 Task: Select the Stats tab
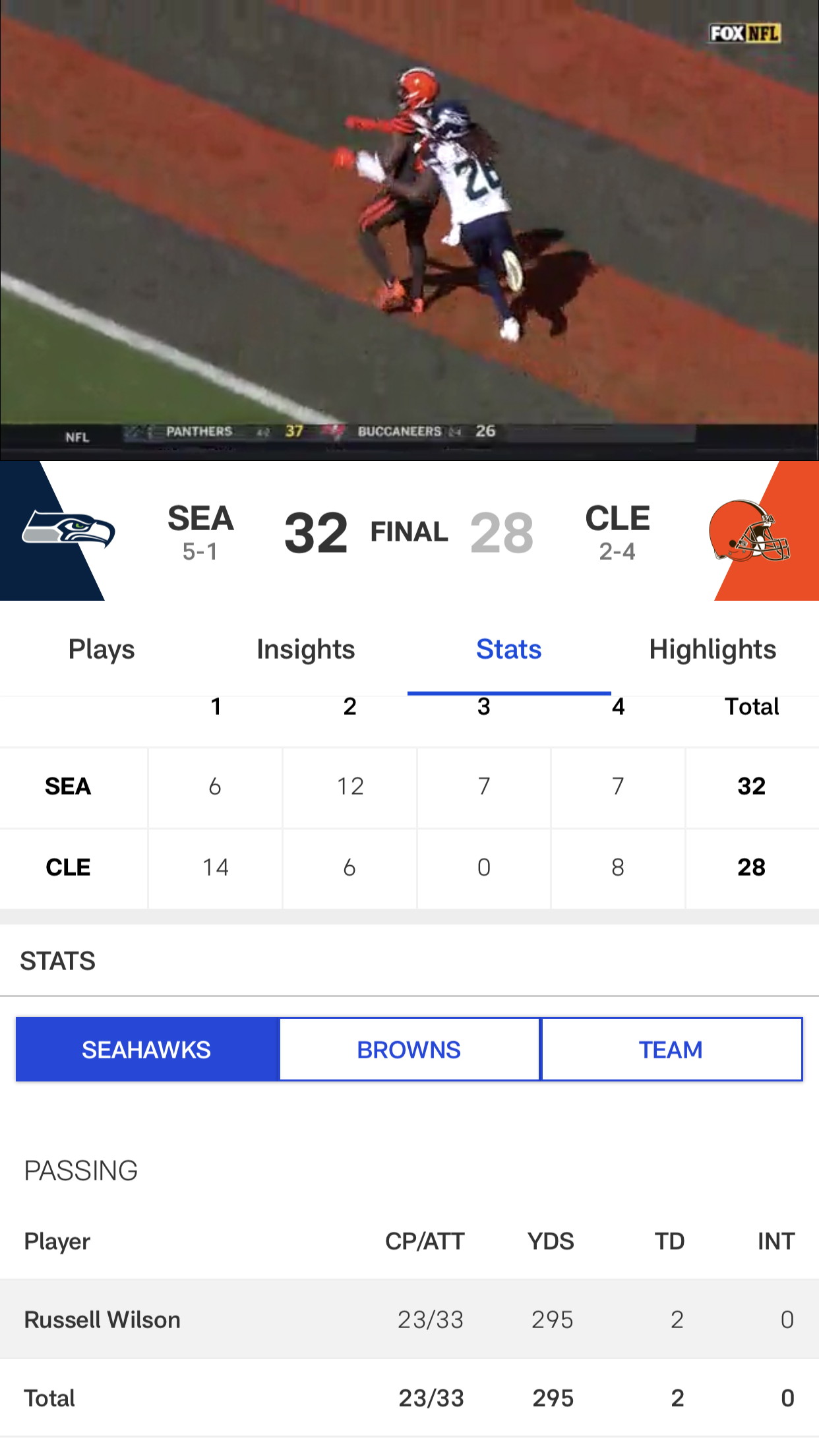pos(508,650)
